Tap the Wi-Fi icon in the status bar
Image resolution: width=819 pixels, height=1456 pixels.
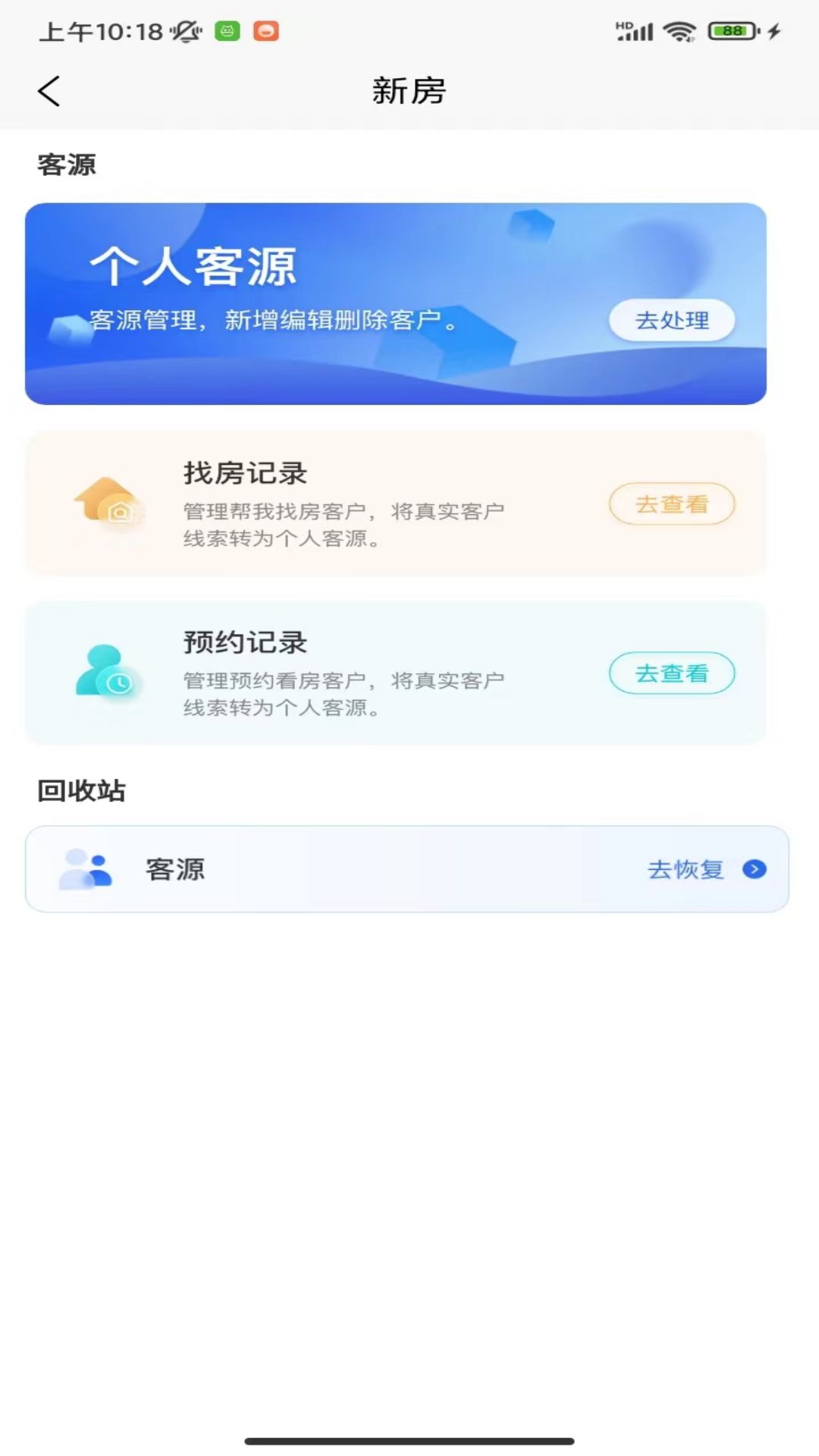(678, 30)
